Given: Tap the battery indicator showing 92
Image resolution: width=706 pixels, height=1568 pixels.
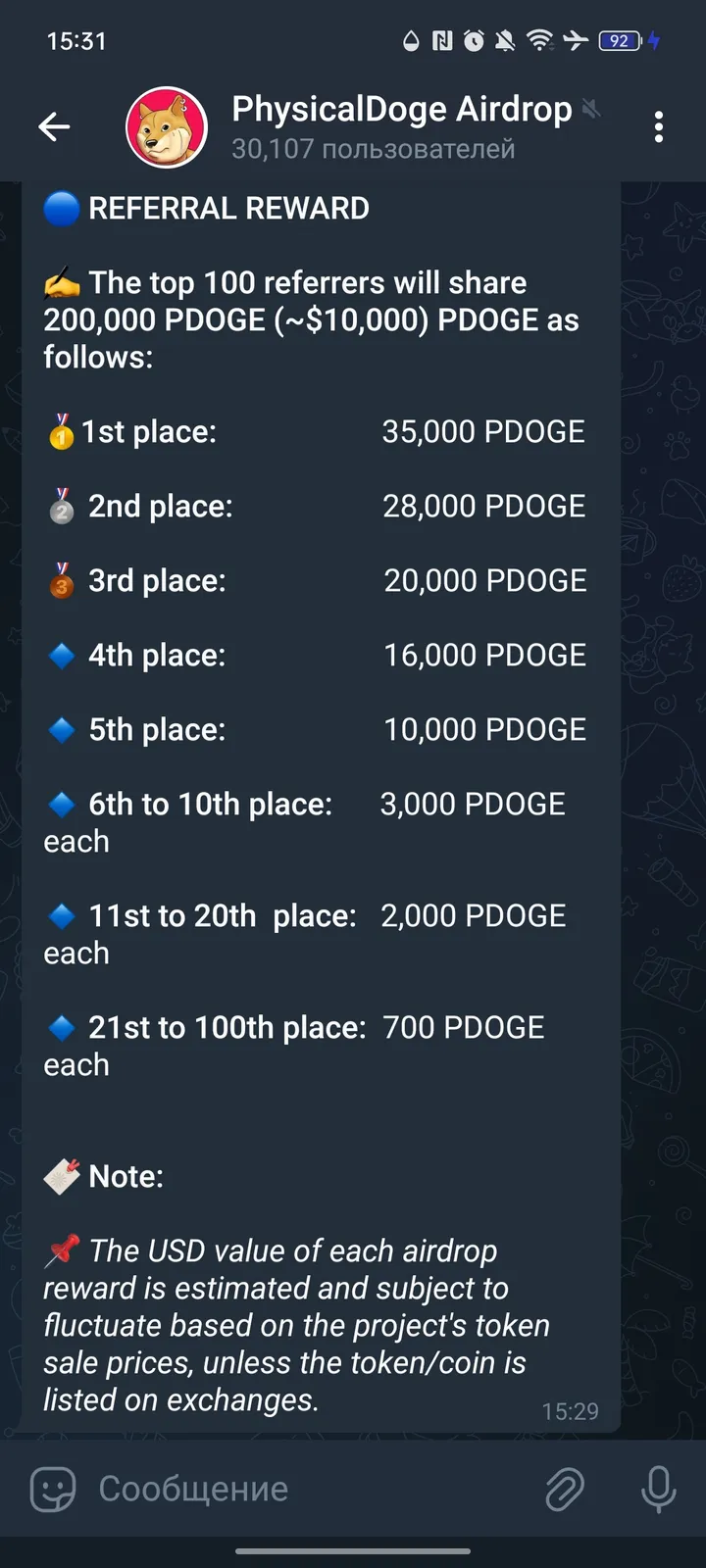Looking at the screenshot, I should coord(618,41).
